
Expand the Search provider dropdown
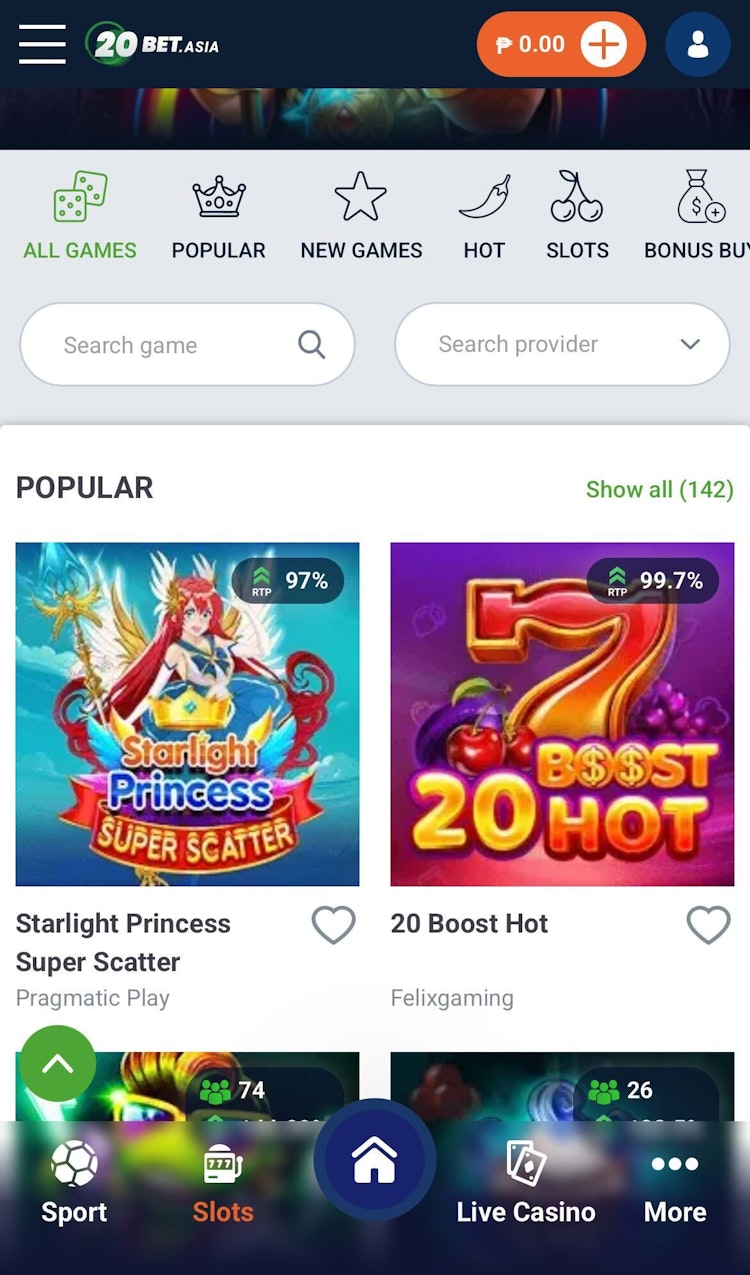tap(562, 344)
